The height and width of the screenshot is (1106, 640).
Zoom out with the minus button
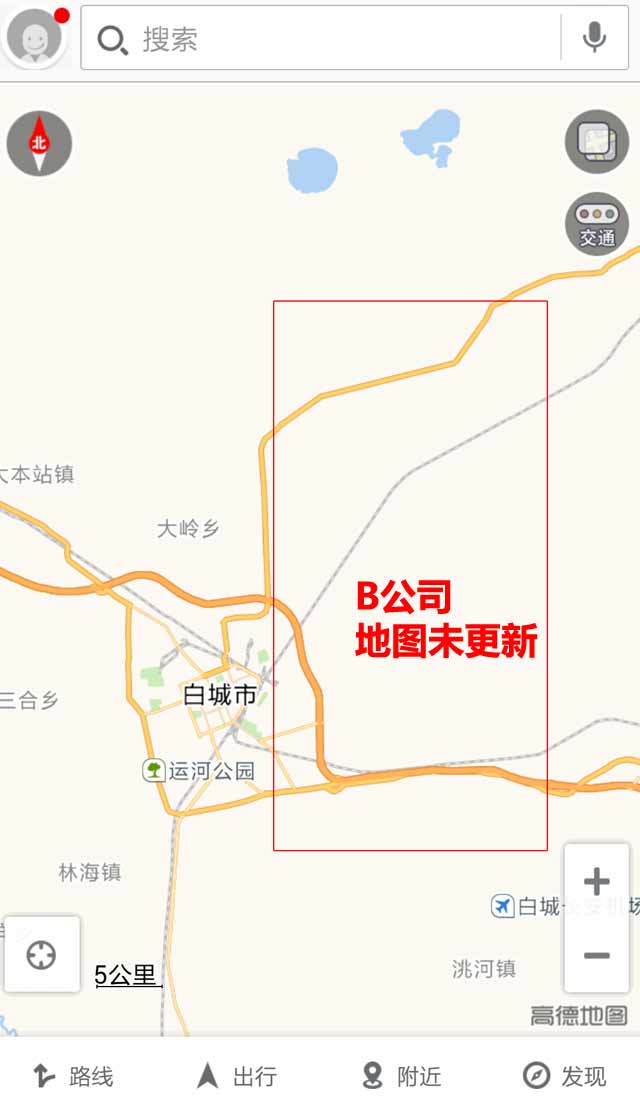point(597,956)
